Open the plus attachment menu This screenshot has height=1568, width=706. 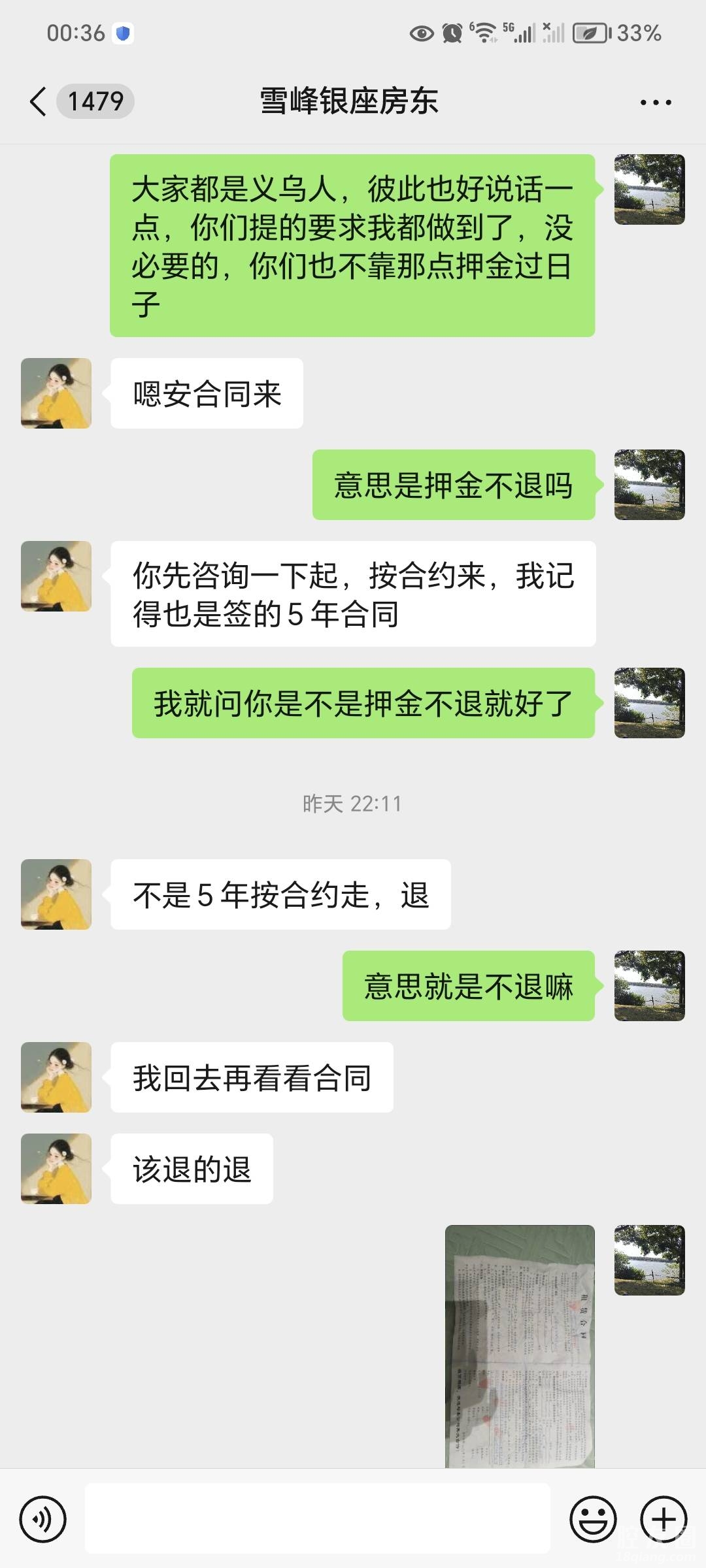click(x=663, y=1519)
